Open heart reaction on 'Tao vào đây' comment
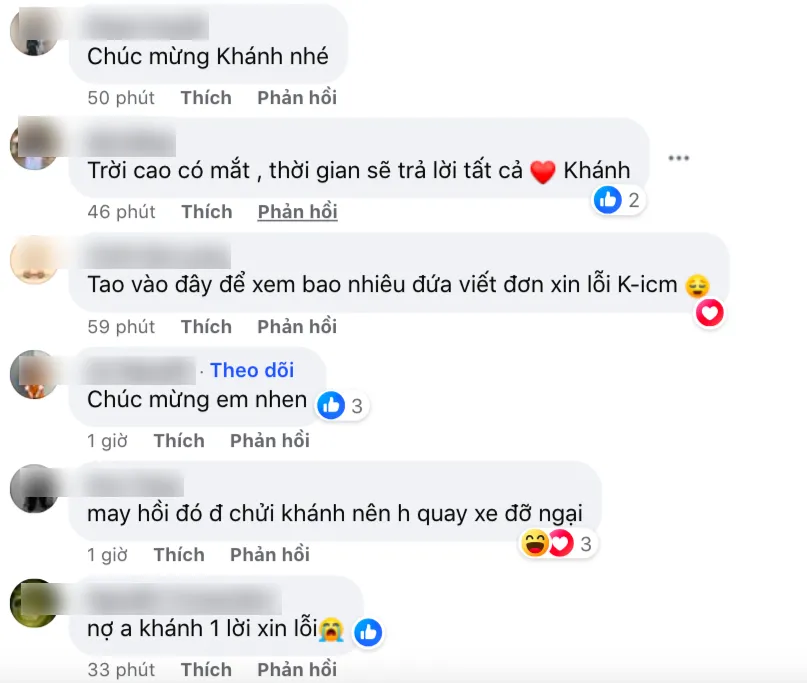The width and height of the screenshot is (807, 683). click(x=709, y=313)
